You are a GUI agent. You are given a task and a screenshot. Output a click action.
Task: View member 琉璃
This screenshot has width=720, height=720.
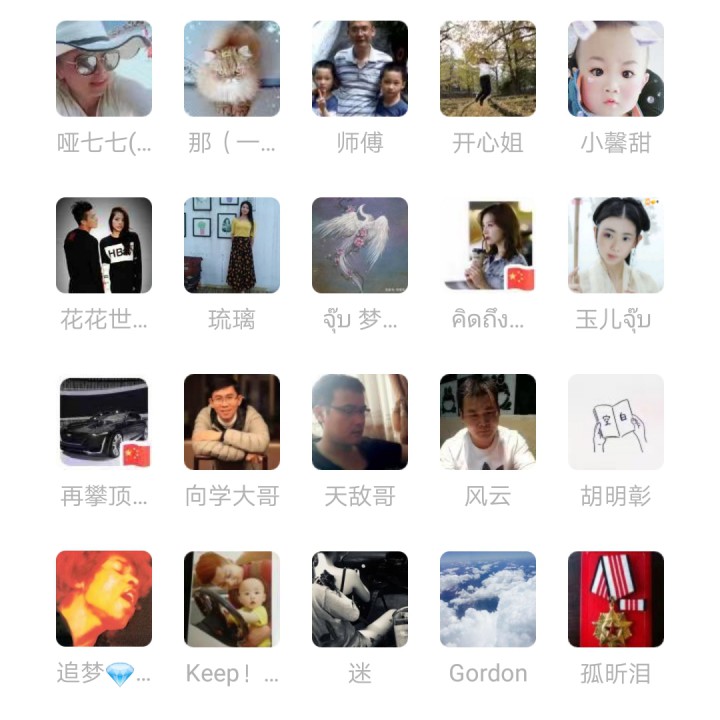point(232,246)
